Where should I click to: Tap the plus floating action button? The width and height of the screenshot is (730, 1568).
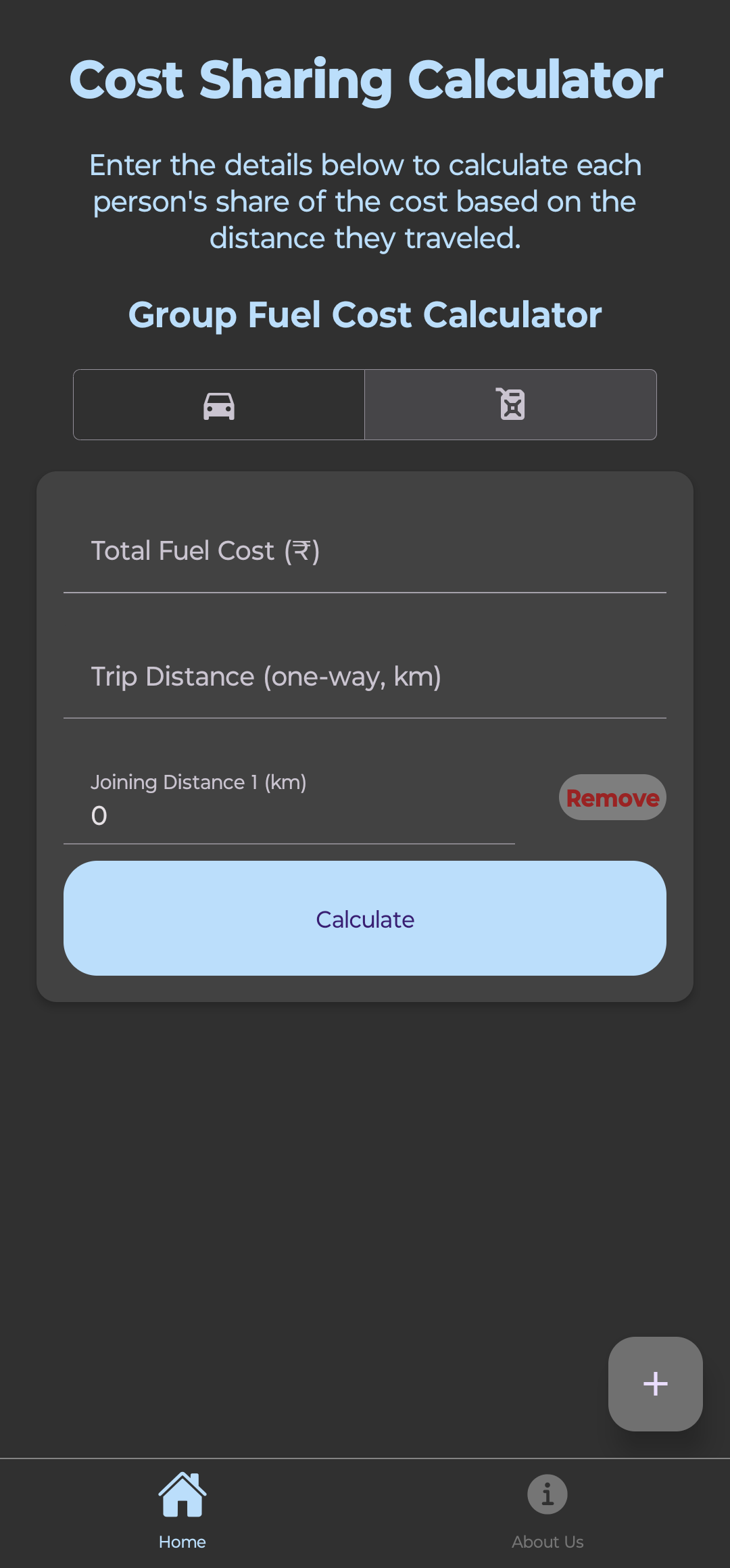click(654, 1383)
